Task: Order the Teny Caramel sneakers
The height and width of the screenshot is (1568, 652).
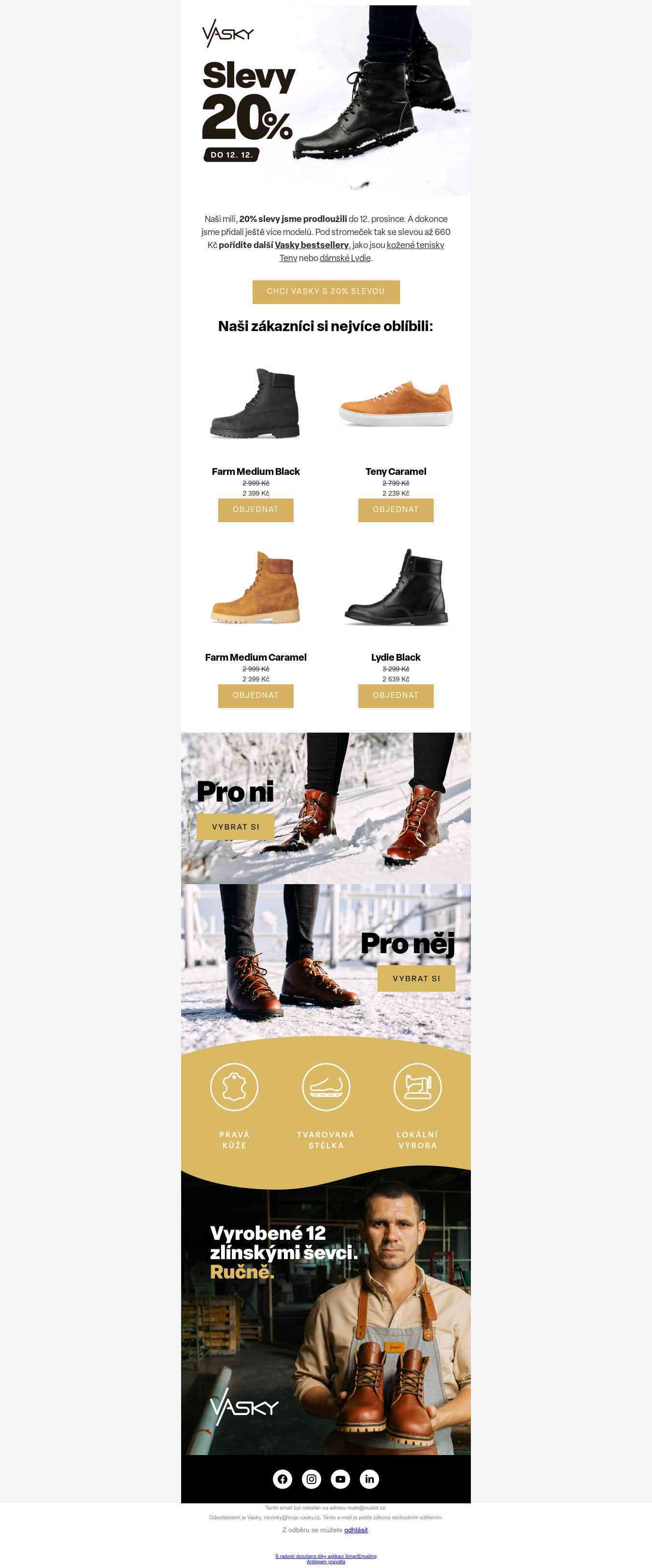Action: coord(396,510)
